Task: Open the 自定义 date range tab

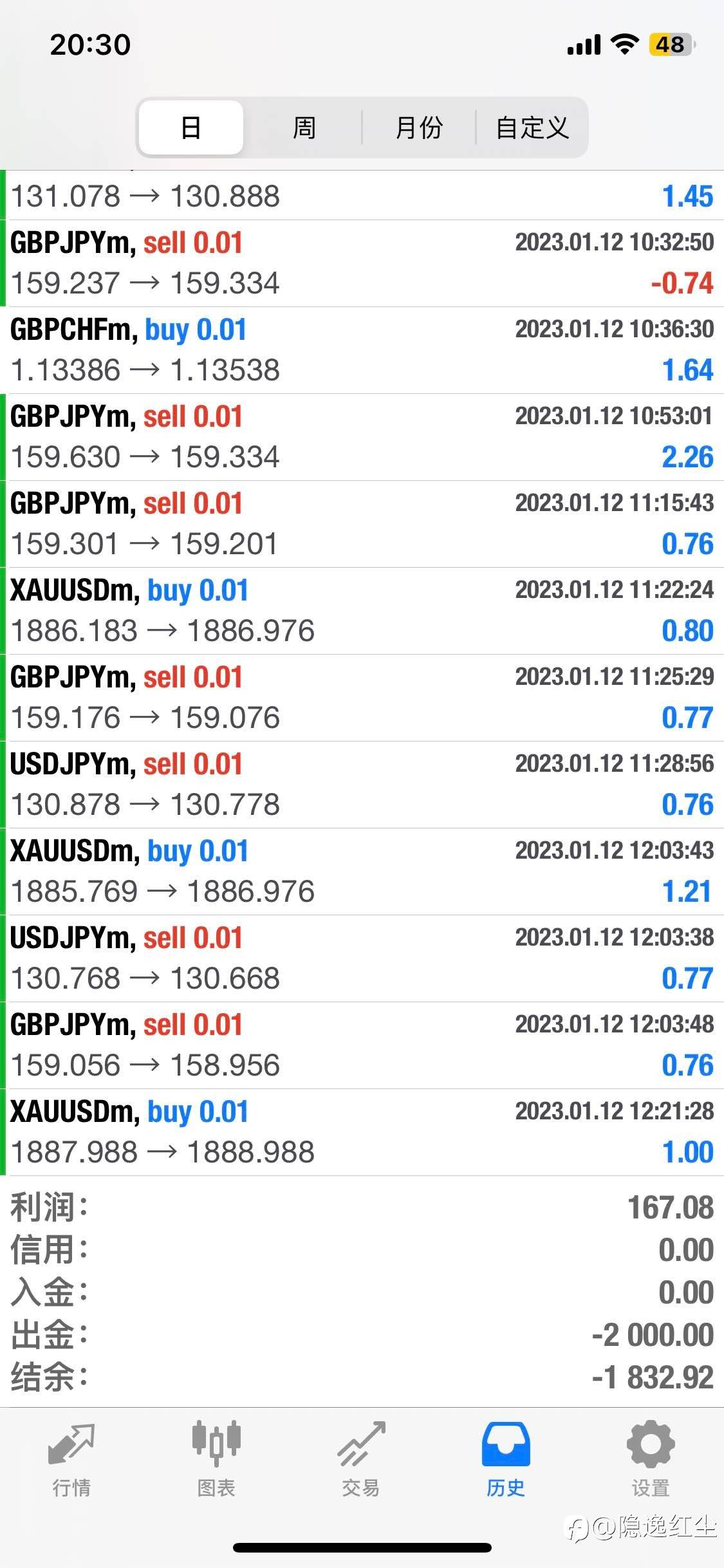Action: pyautogui.click(x=532, y=127)
